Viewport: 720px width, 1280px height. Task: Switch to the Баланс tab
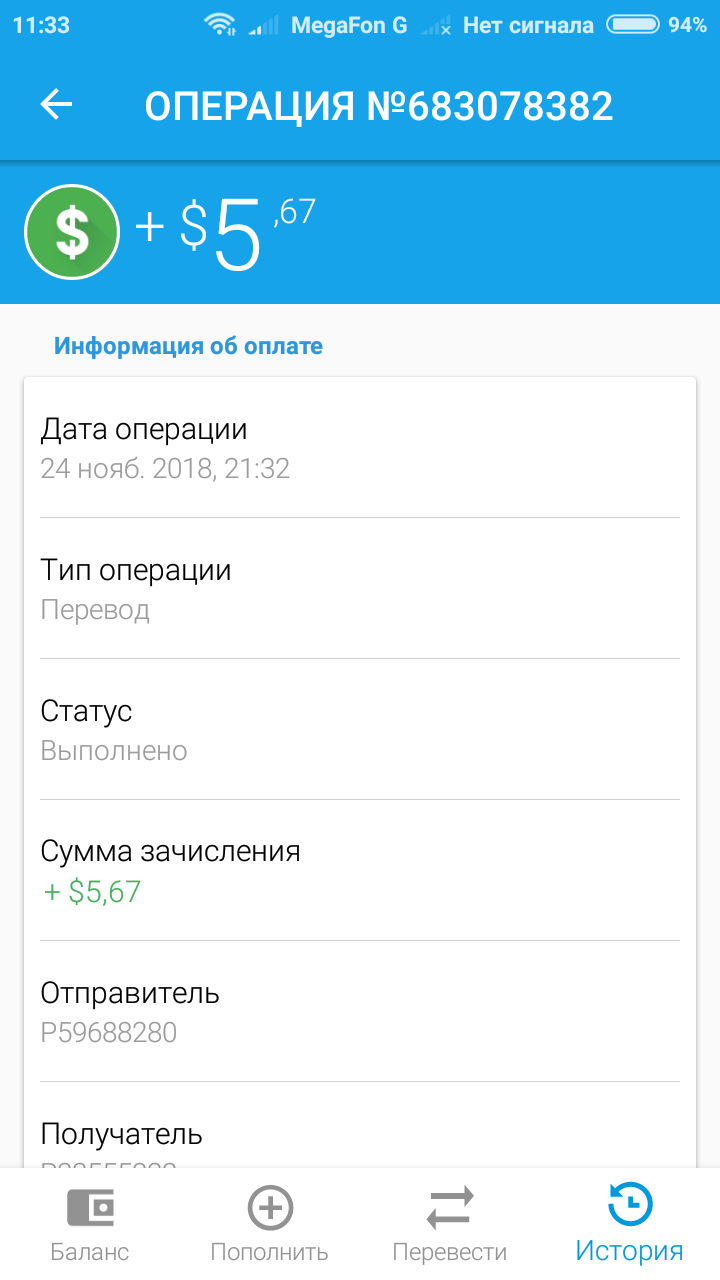pyautogui.click(x=90, y=1224)
